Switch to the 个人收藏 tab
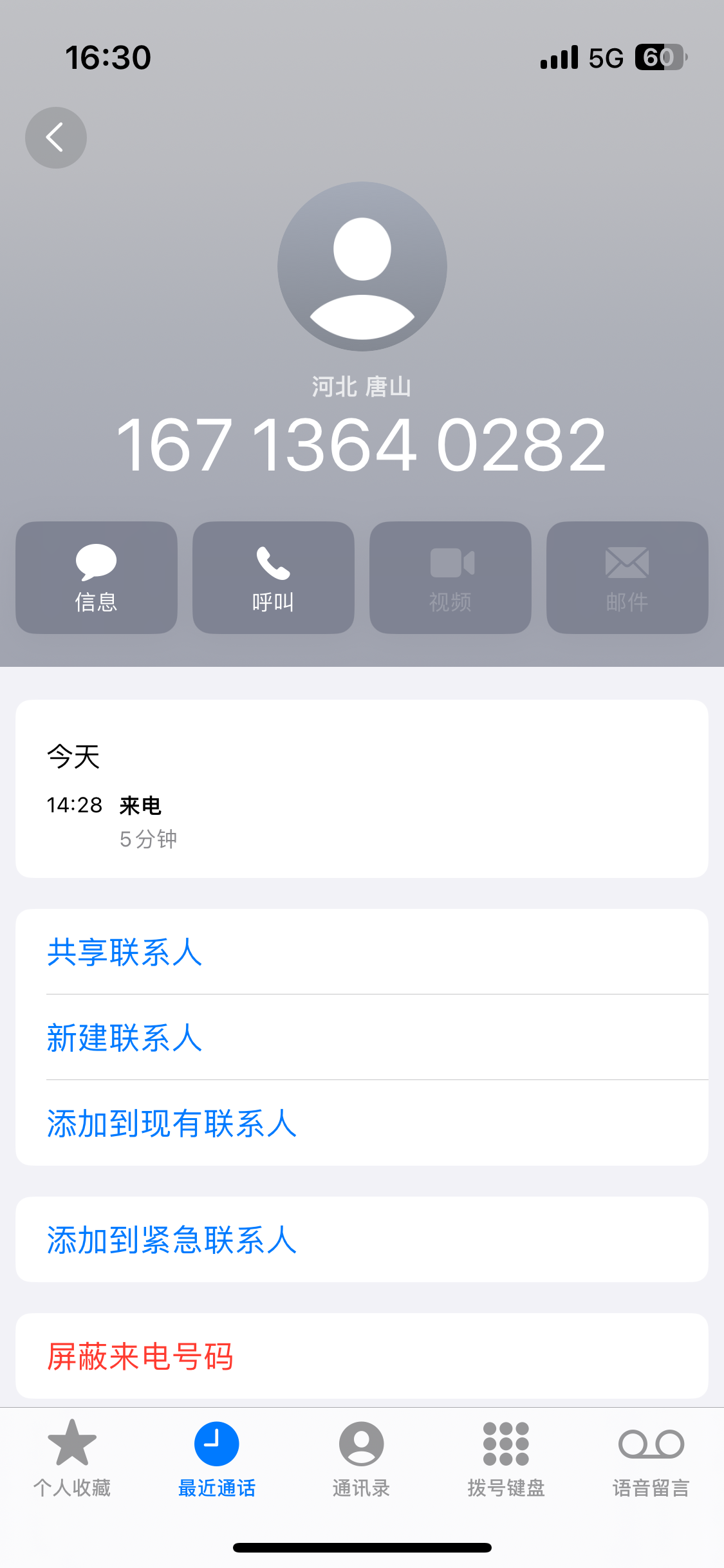The width and height of the screenshot is (724, 1568). click(x=72, y=1459)
